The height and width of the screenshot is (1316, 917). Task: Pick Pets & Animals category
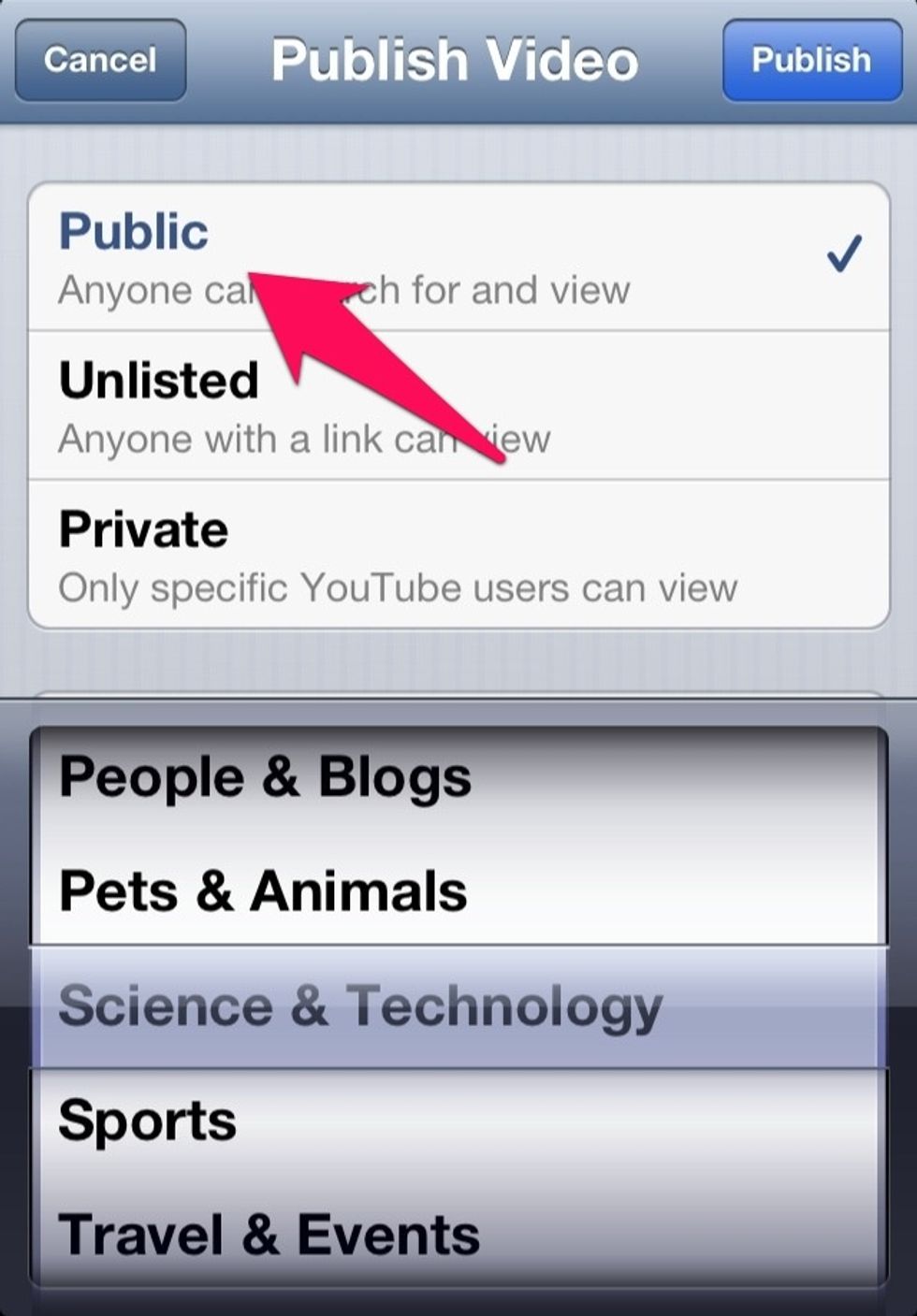(458, 890)
